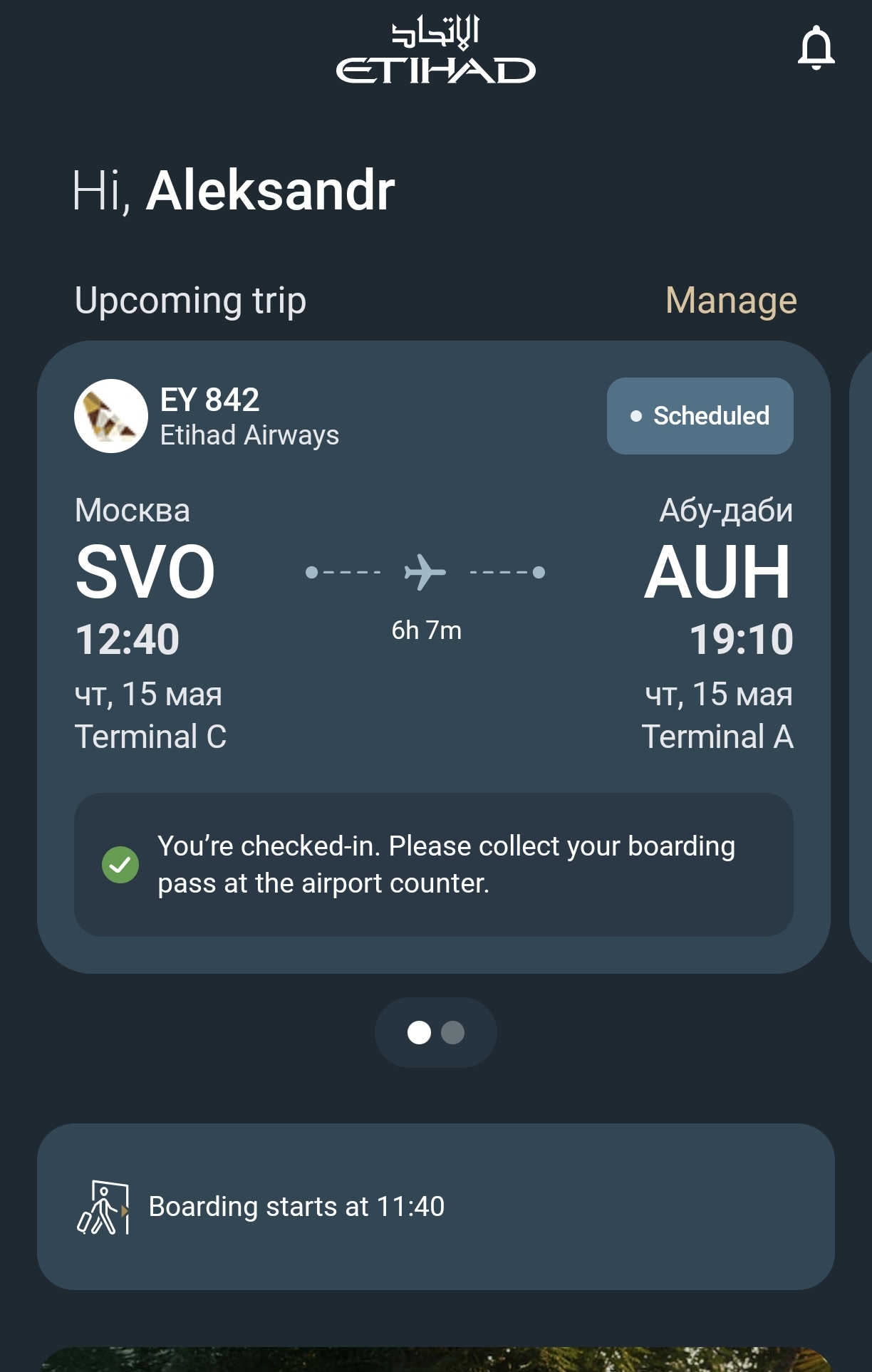This screenshot has height=1372, width=872.
Task: Tap Manage for the upcoming trip
Action: [x=730, y=300]
